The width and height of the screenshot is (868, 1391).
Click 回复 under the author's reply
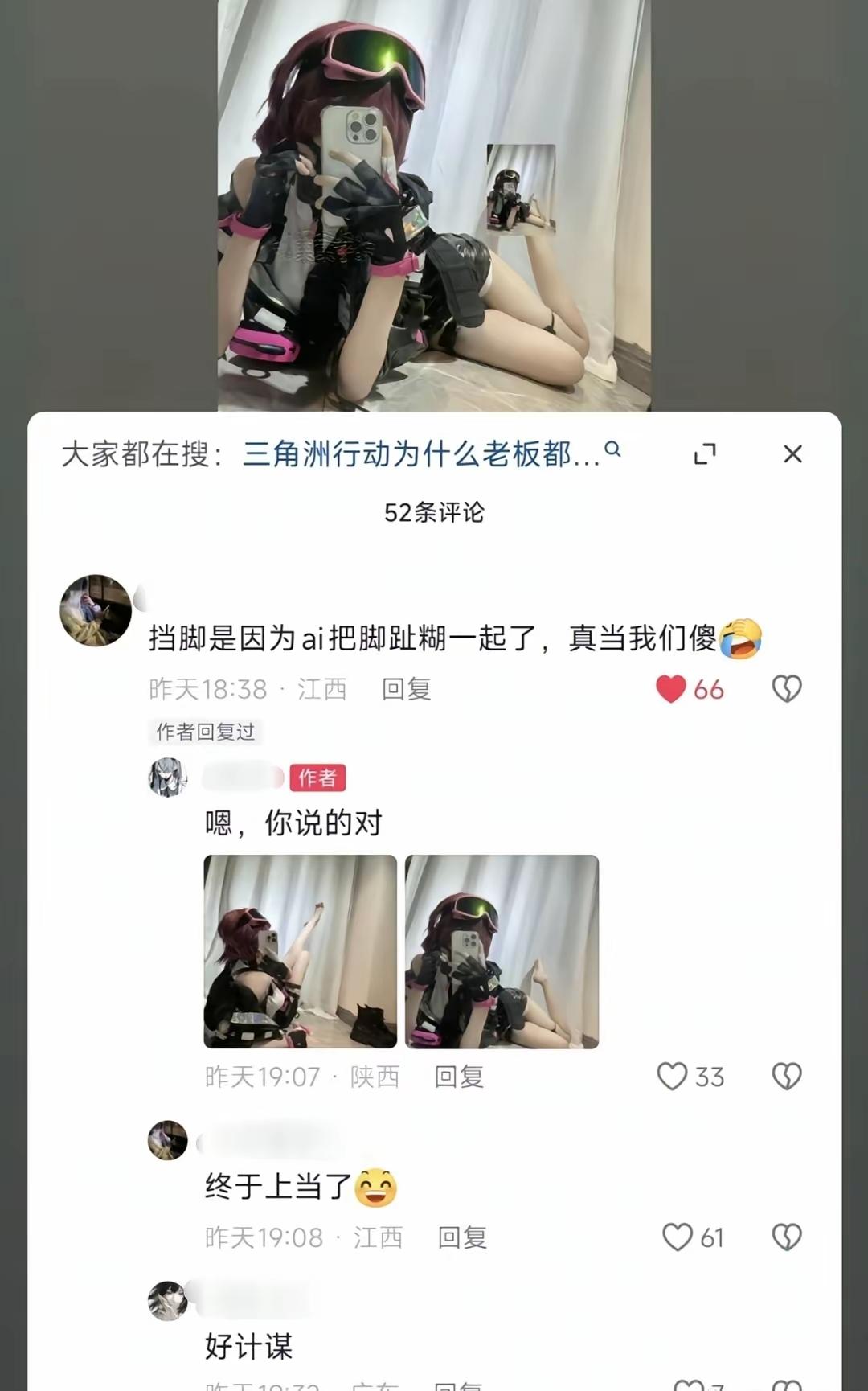[460, 1077]
